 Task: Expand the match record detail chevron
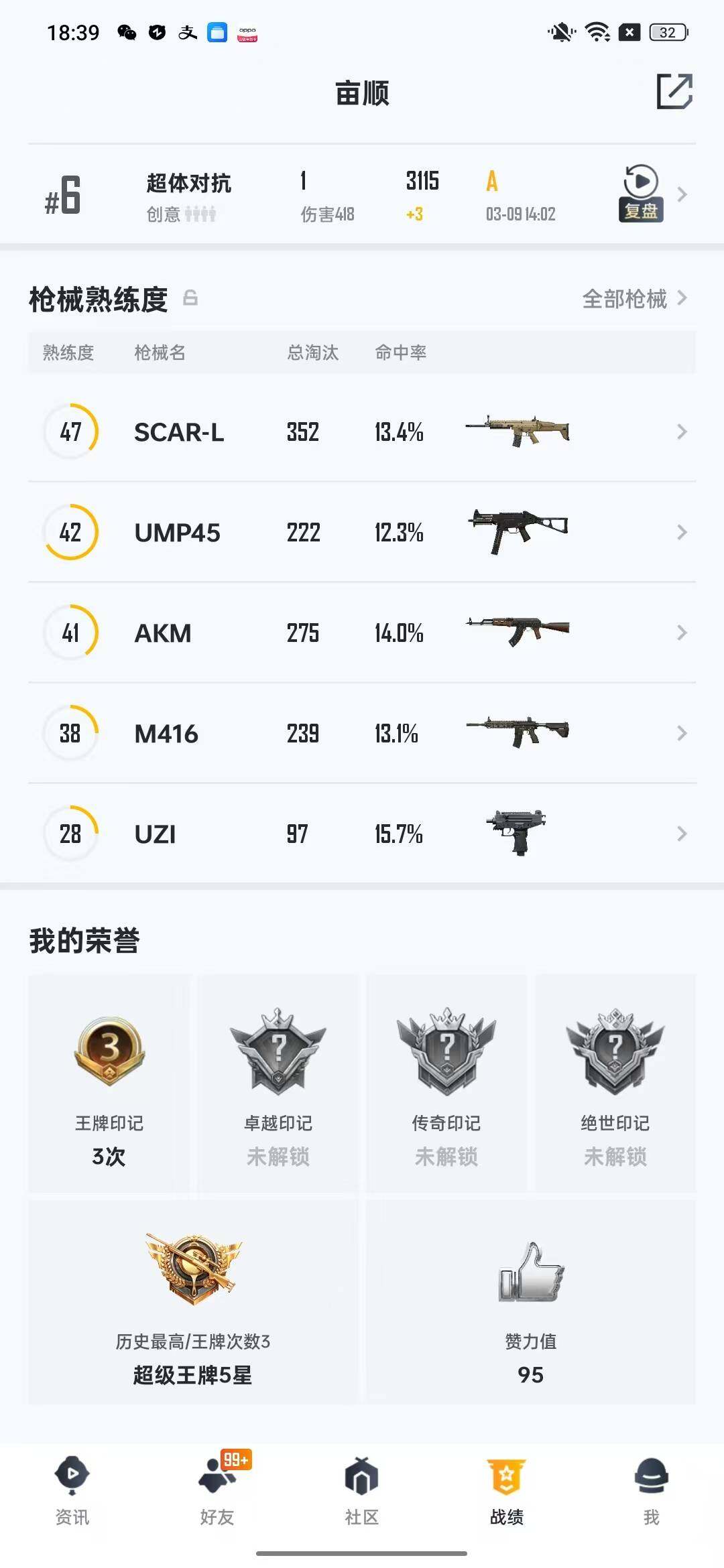[x=684, y=194]
